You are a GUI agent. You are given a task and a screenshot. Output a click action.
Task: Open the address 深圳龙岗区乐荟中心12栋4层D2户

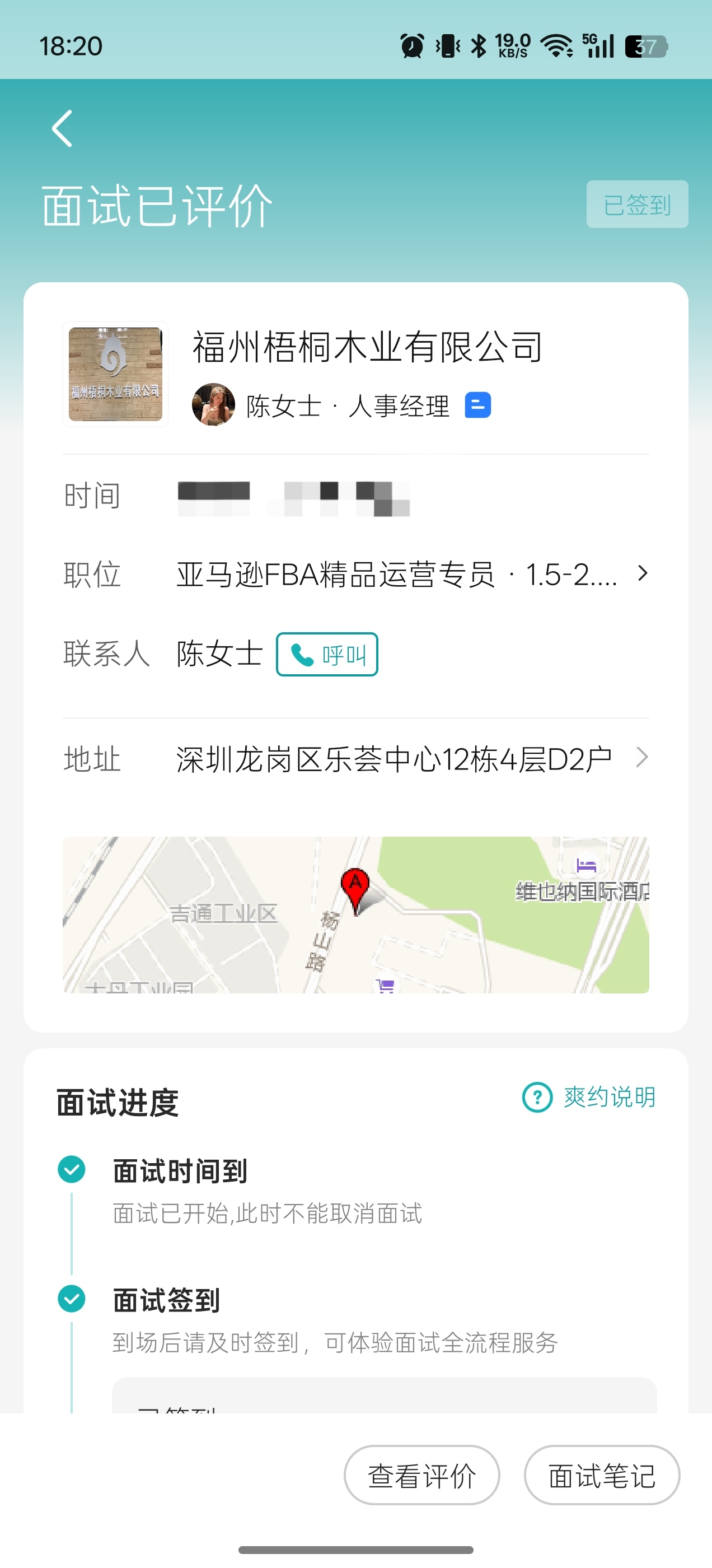[x=411, y=759]
